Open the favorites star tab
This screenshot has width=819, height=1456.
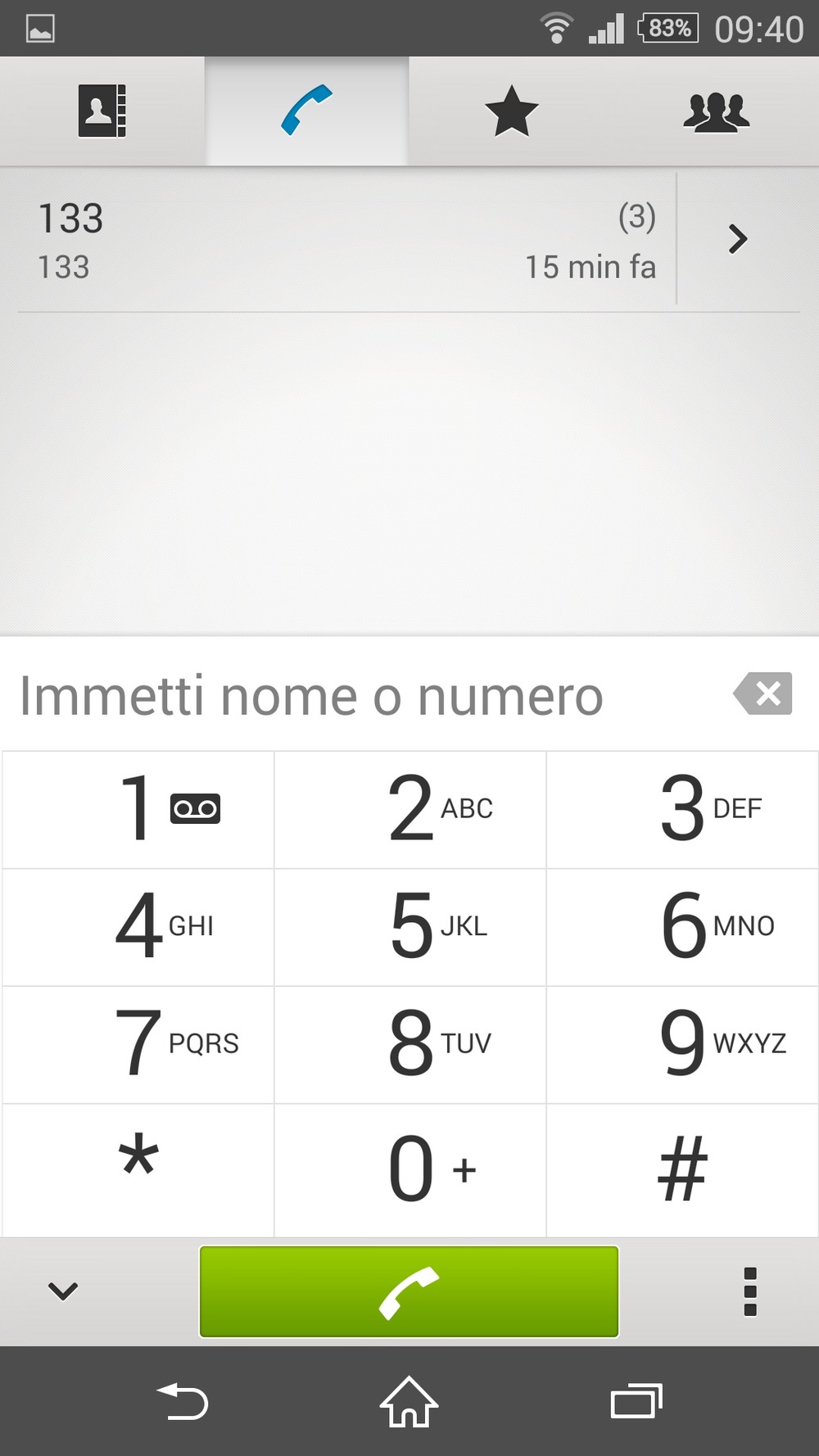pyautogui.click(x=512, y=111)
